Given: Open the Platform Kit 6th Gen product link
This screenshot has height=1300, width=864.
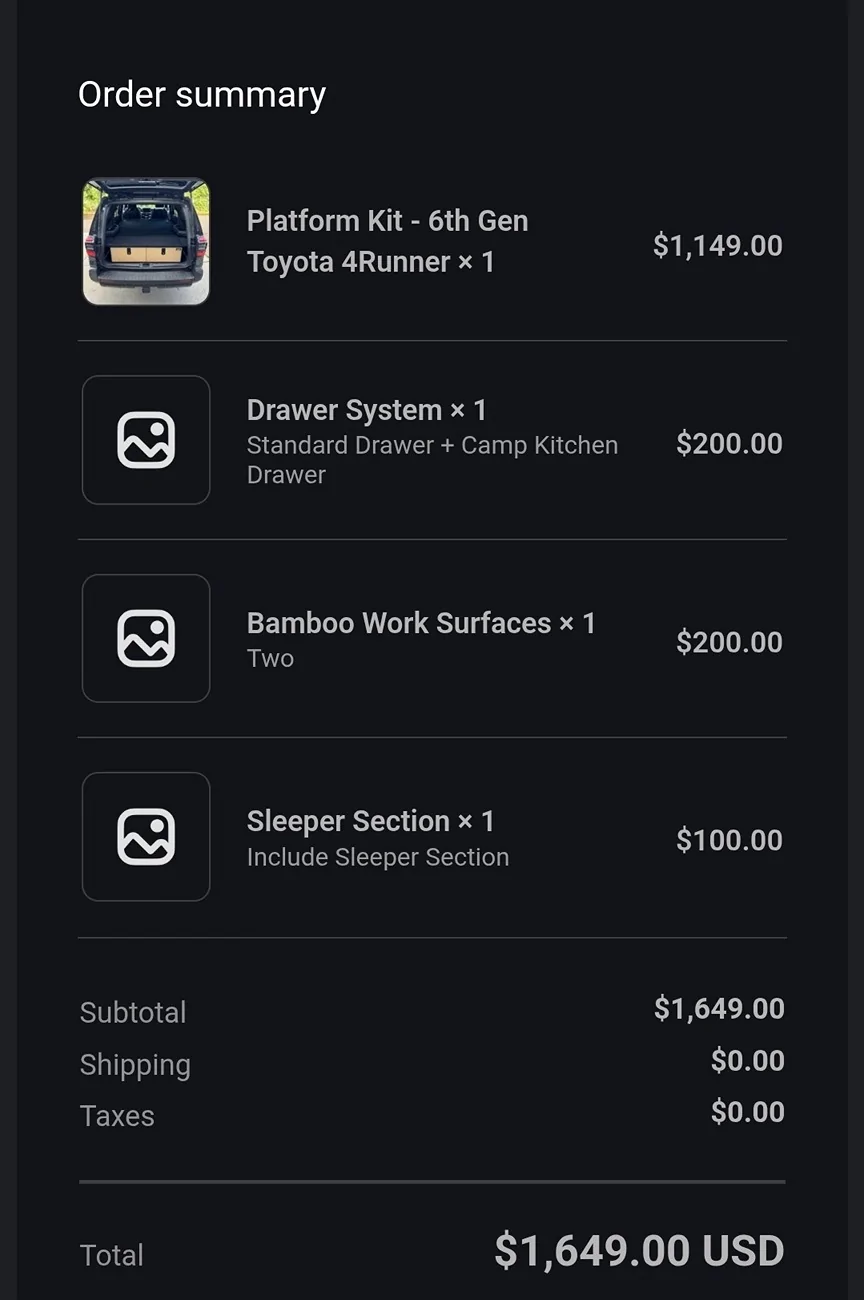Looking at the screenshot, I should pyautogui.click(x=388, y=240).
